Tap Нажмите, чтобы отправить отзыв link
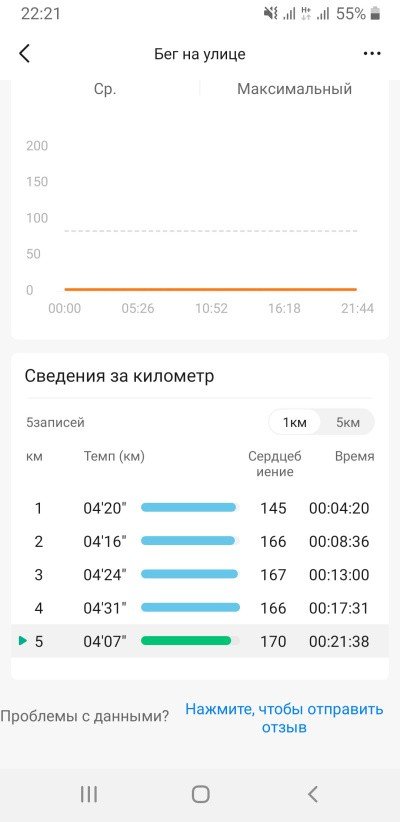 tap(284, 718)
